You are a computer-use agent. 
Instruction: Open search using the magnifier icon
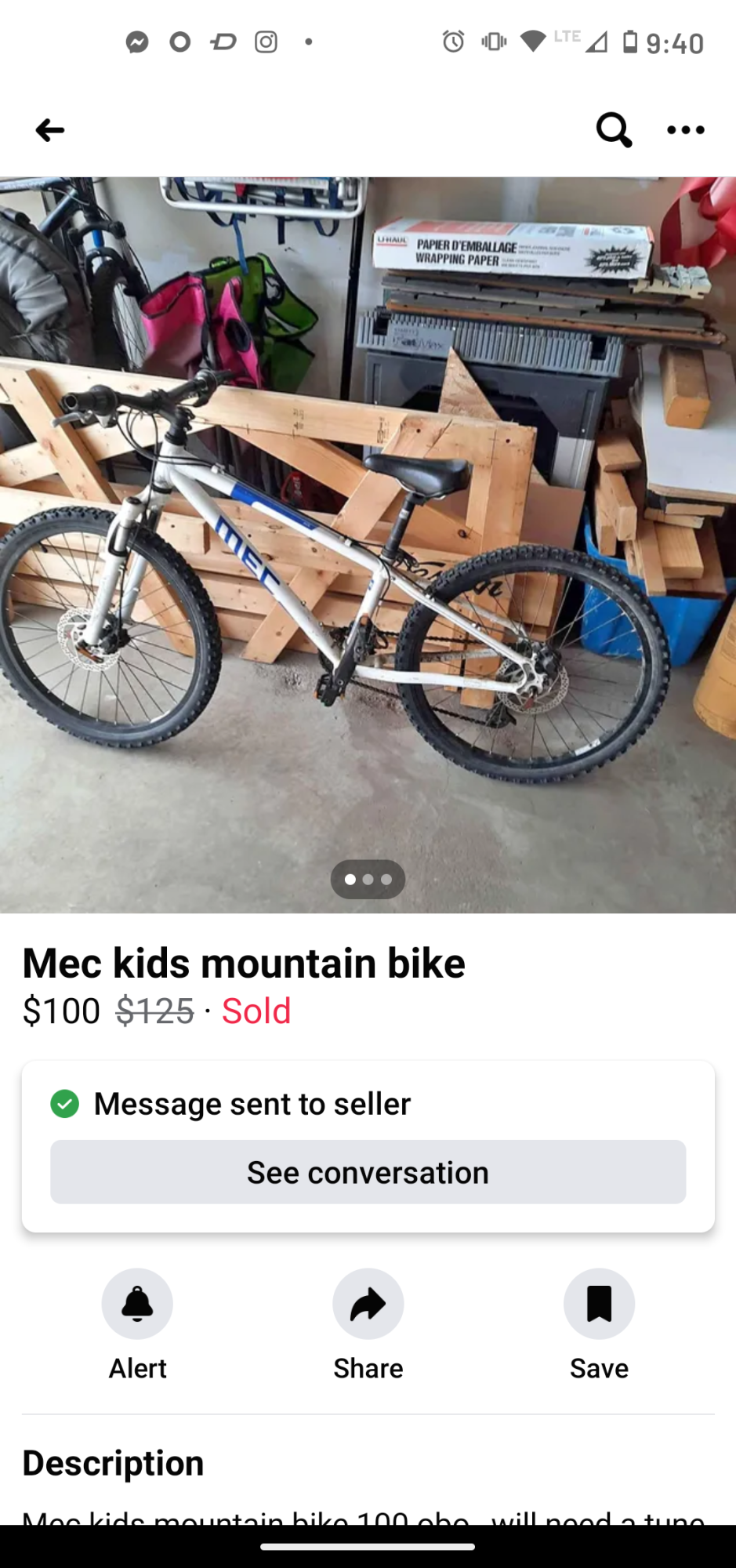pyautogui.click(x=614, y=130)
